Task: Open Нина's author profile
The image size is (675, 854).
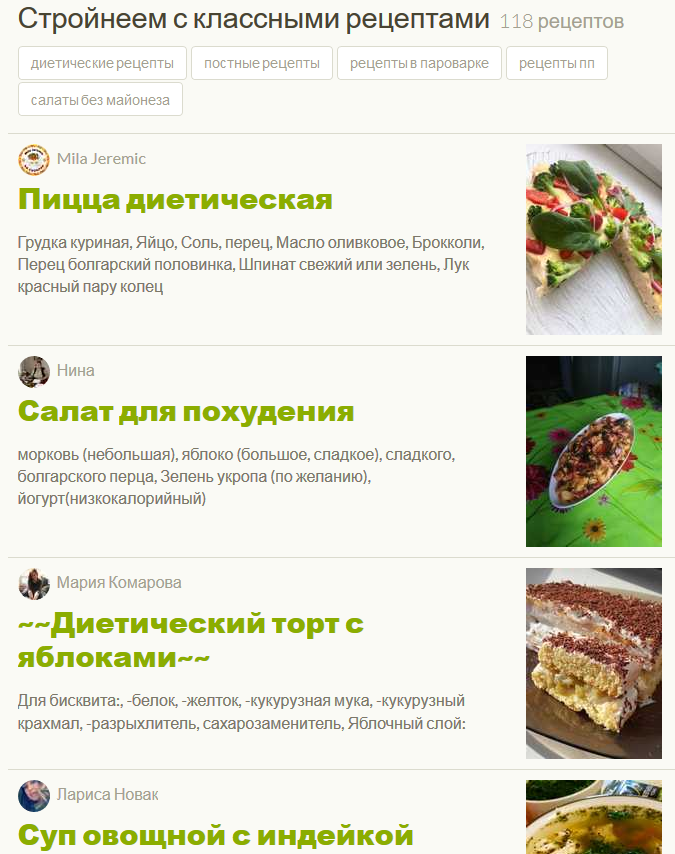Action: coord(75,370)
